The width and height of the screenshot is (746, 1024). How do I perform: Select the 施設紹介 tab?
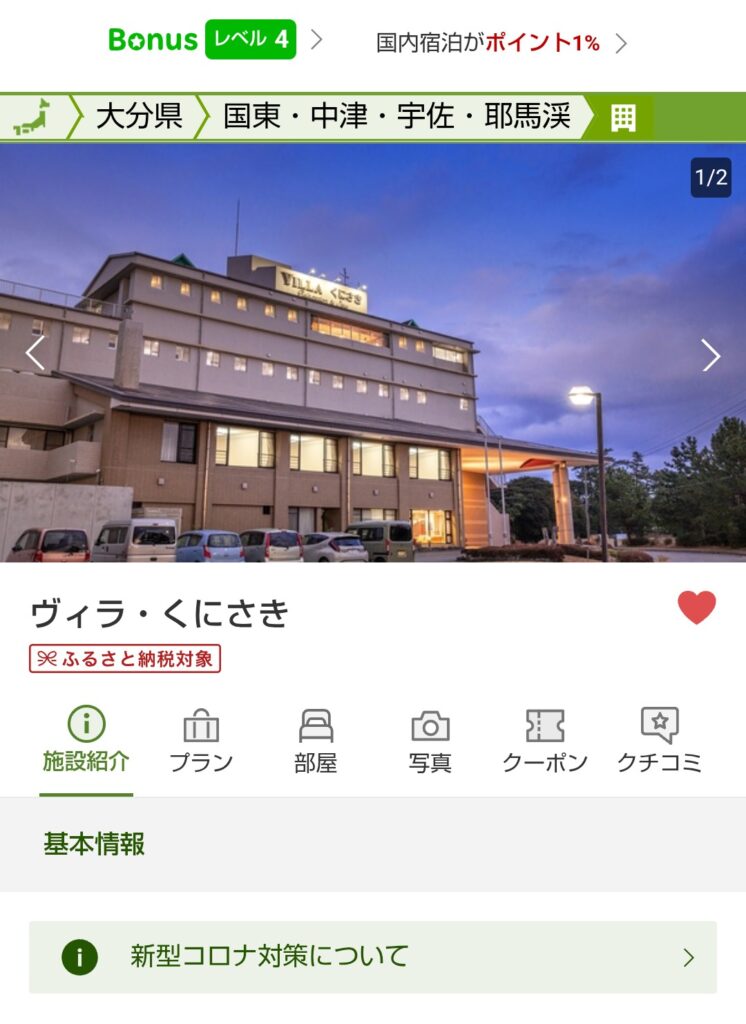(86, 741)
